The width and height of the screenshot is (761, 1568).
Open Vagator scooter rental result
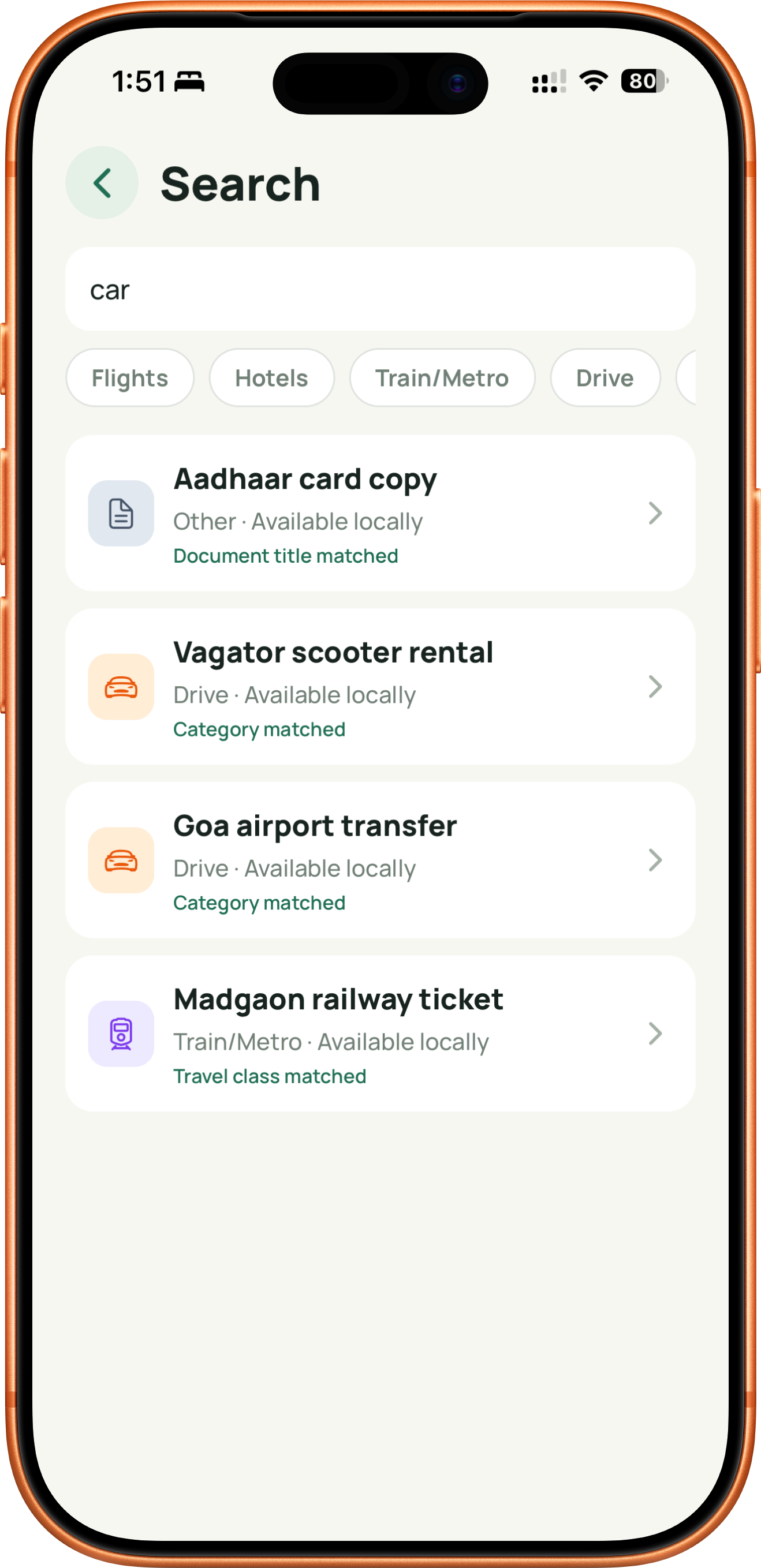coord(380,687)
